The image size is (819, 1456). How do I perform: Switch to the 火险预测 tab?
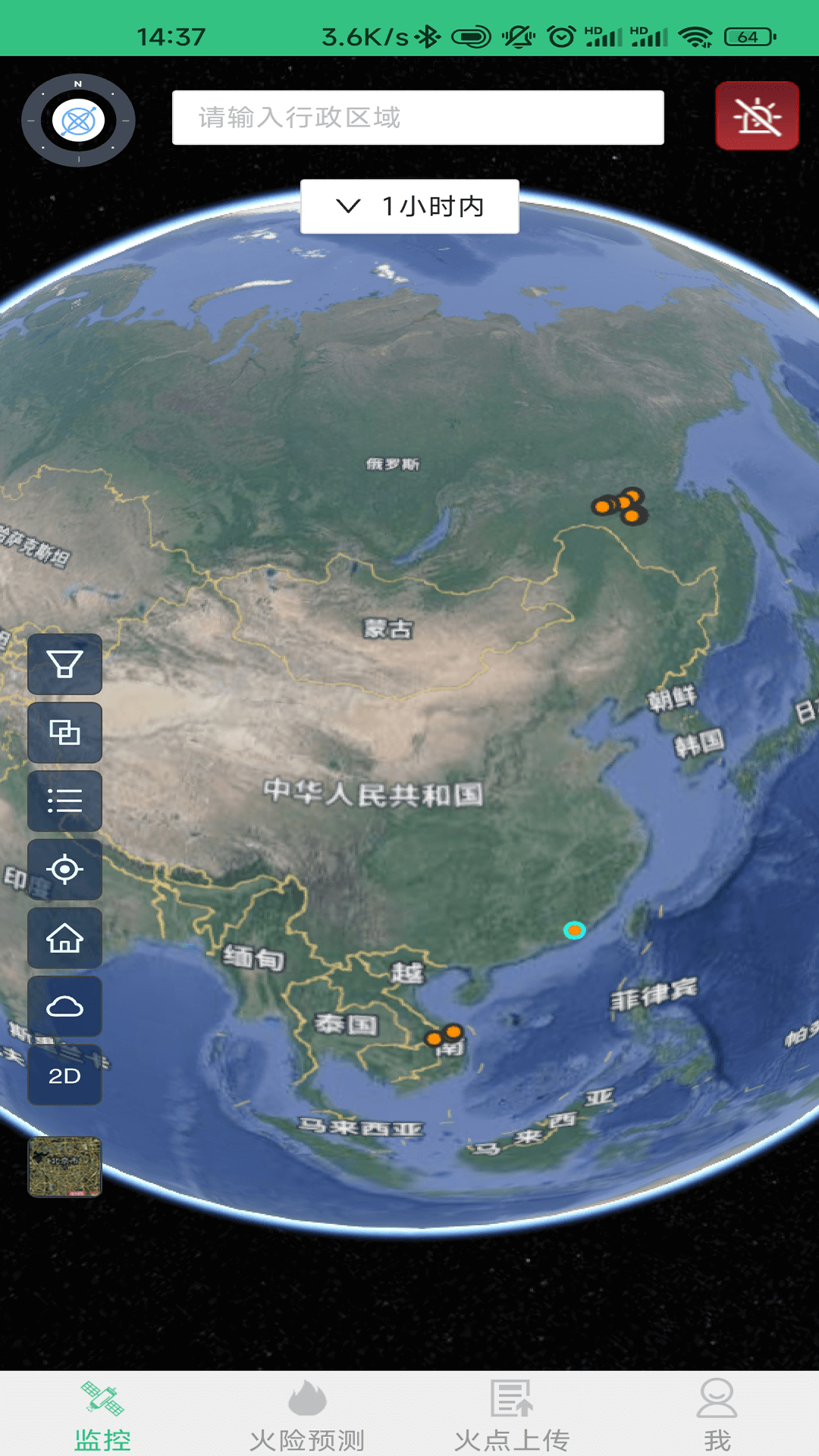pos(307,1415)
